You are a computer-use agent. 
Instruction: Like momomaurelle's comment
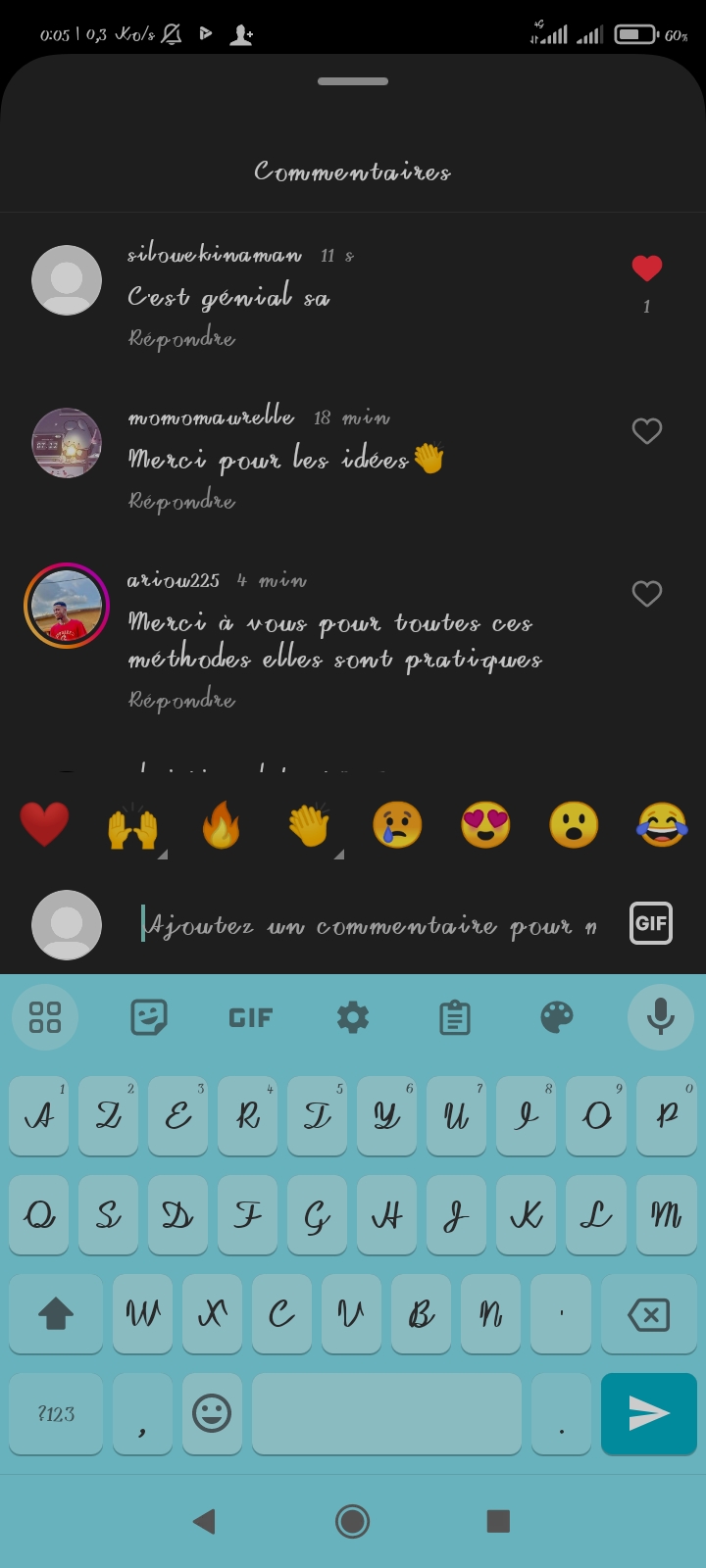coord(646,431)
